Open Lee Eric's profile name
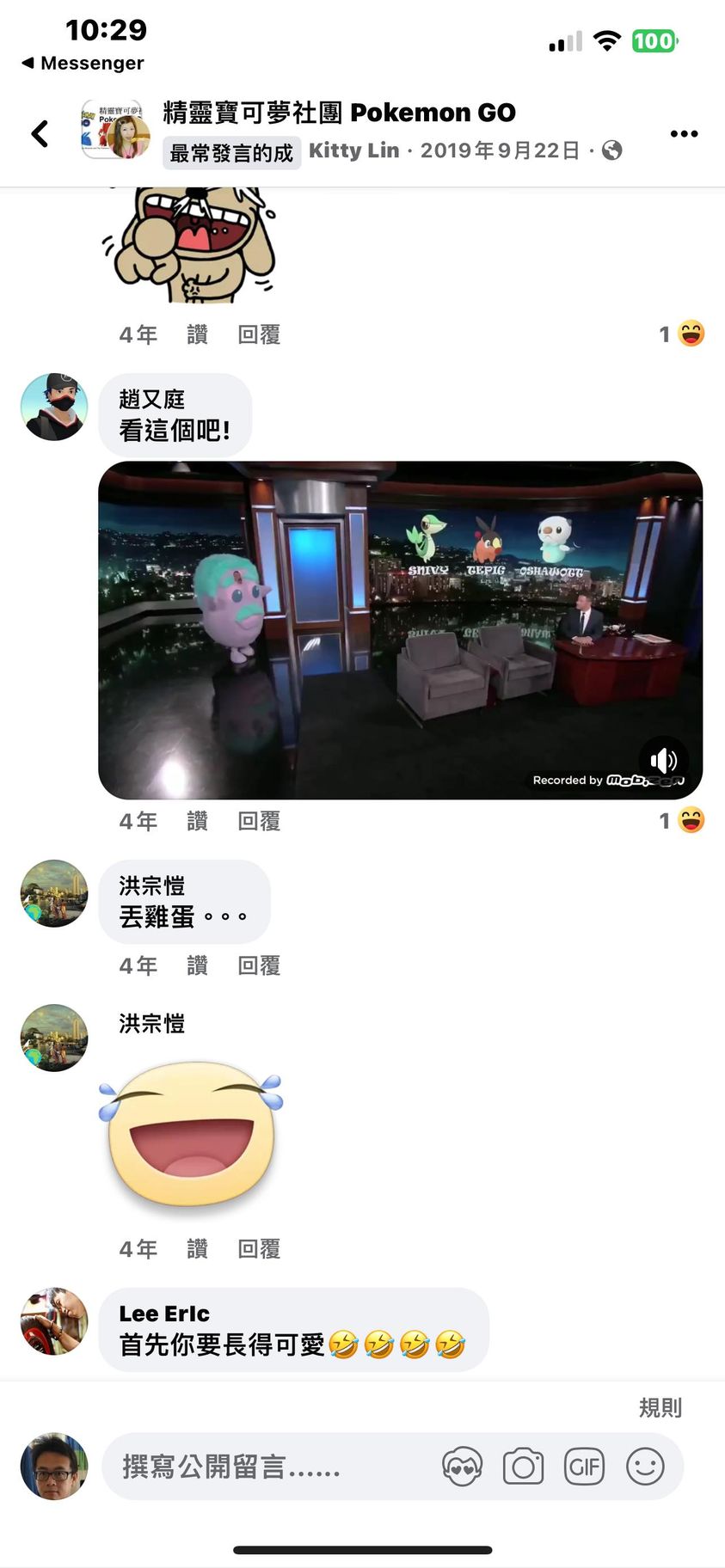This screenshot has width=725, height=1568. pos(164,1314)
